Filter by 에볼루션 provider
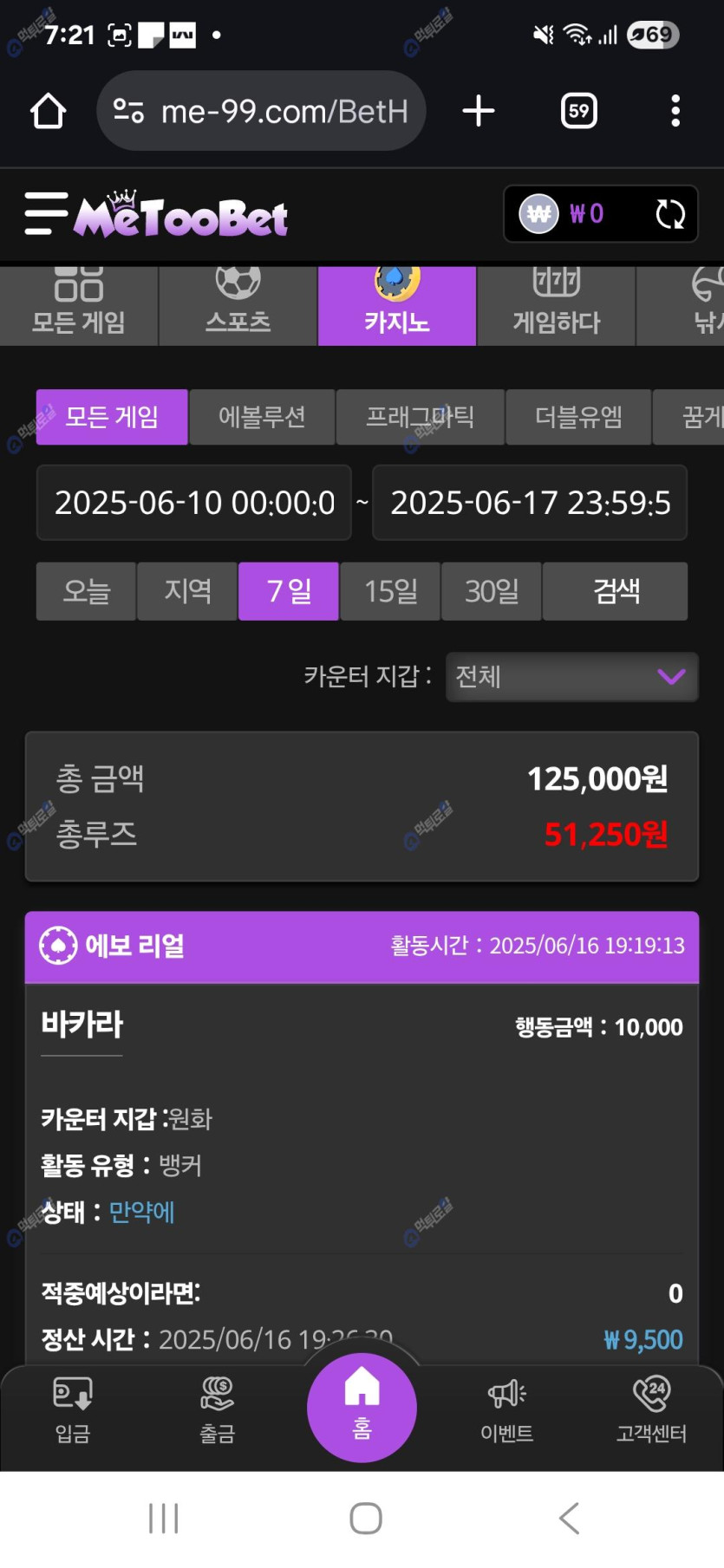 coord(262,417)
